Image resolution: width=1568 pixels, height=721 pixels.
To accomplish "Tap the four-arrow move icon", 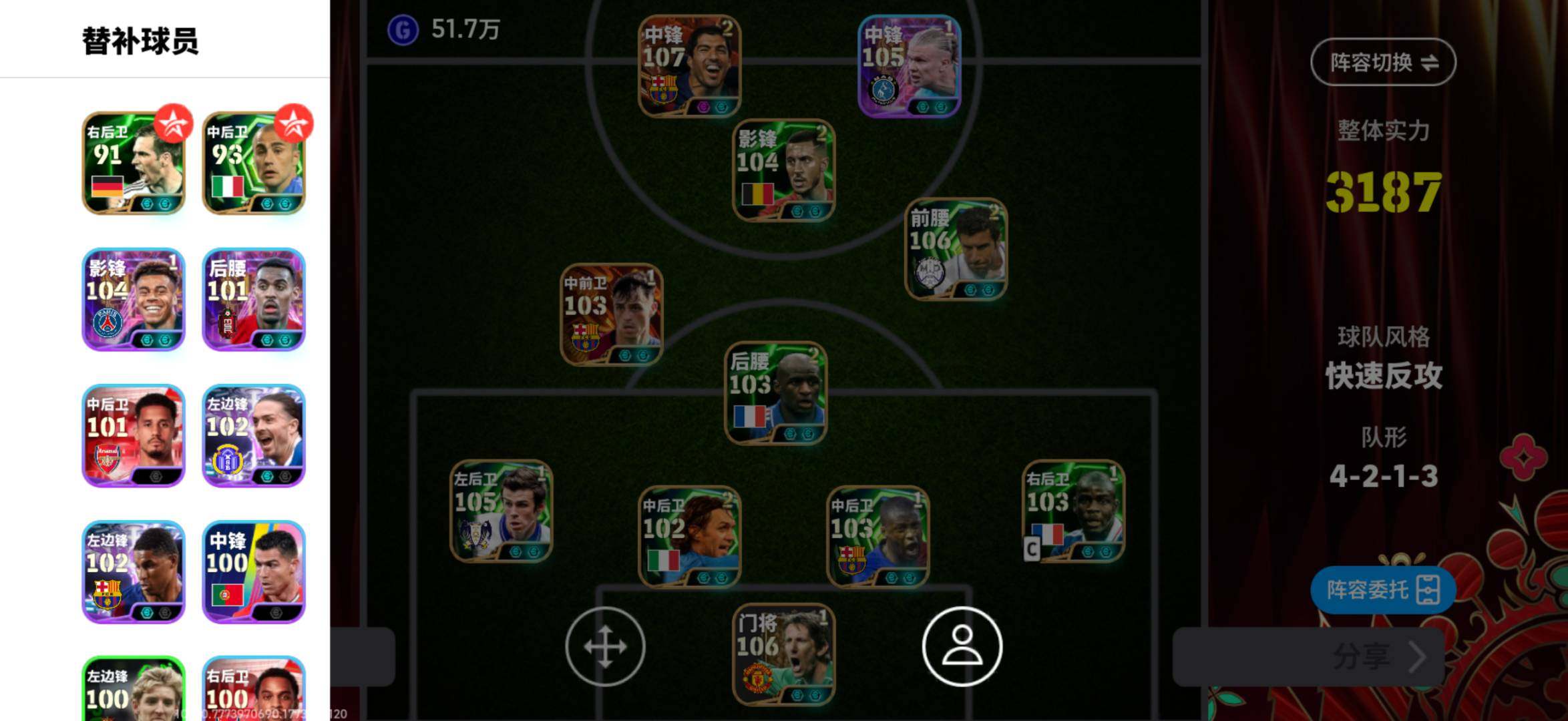I will point(605,646).
